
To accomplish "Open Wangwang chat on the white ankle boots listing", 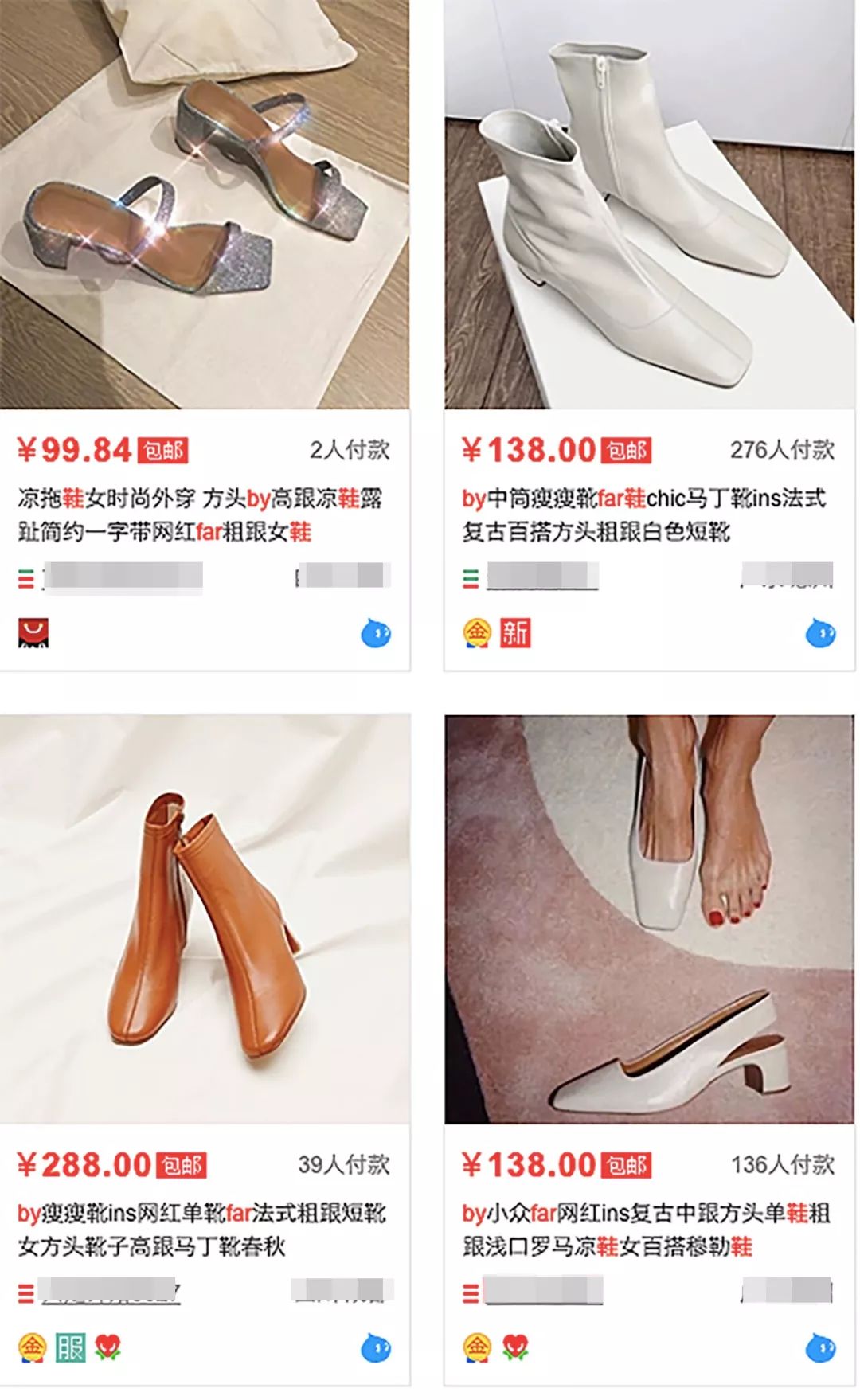I will point(819,632).
